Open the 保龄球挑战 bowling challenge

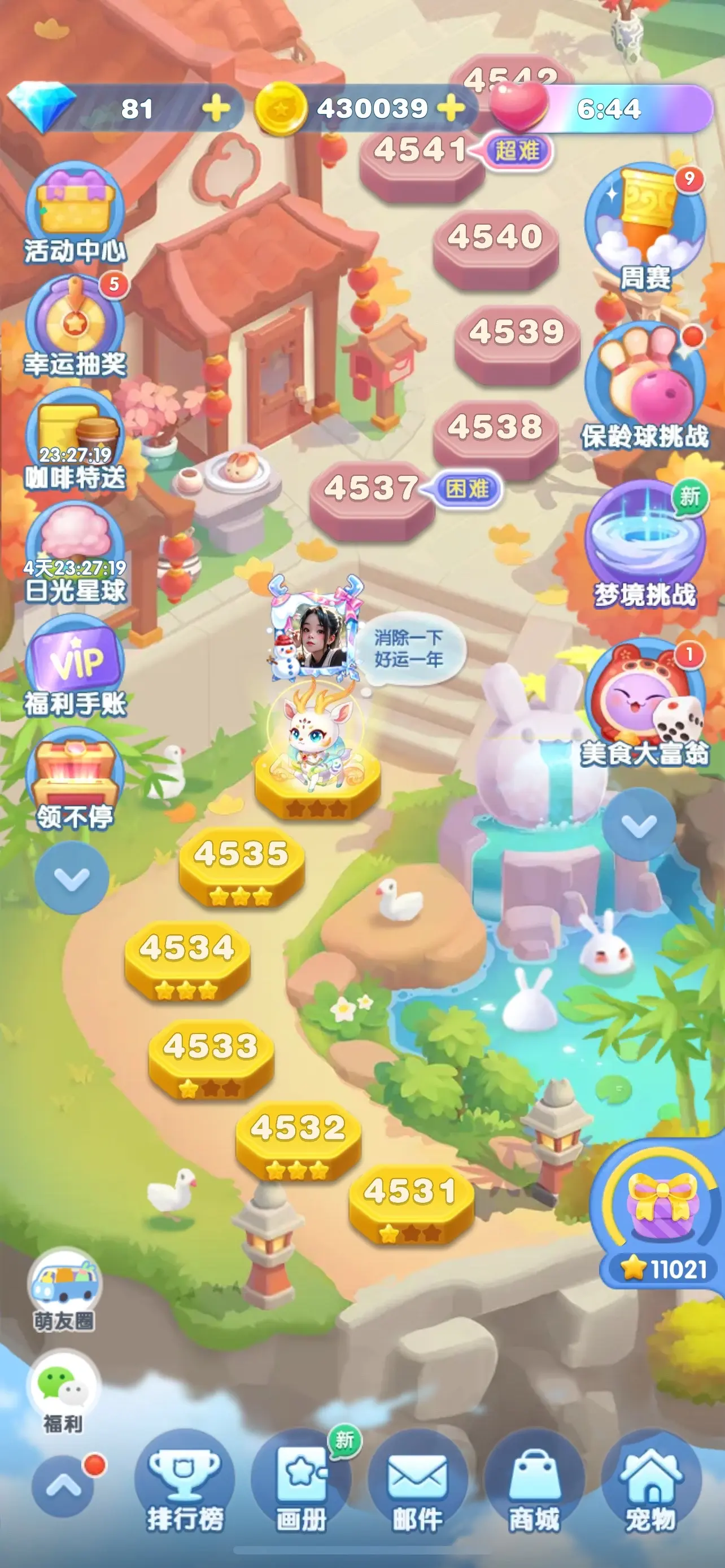pyautogui.click(x=645, y=387)
